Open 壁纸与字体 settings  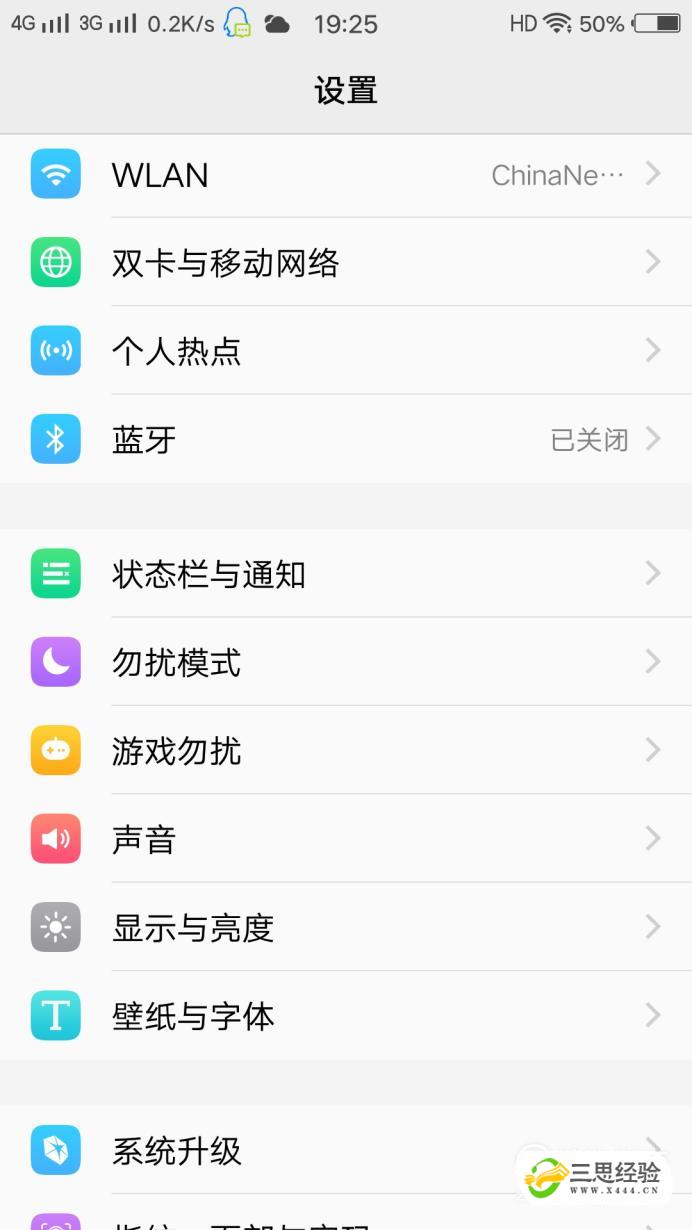[x=346, y=1016]
